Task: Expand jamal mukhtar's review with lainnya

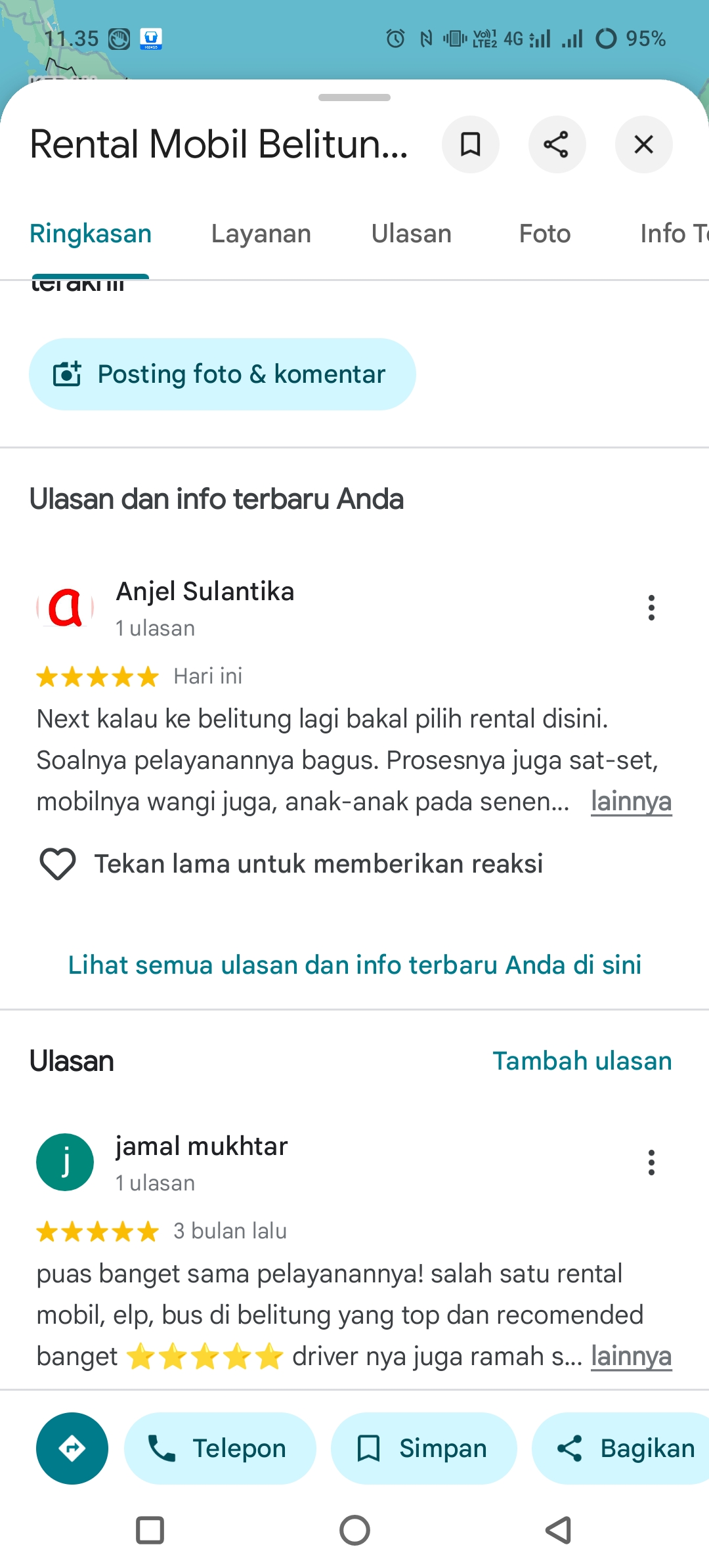Action: [x=631, y=1357]
